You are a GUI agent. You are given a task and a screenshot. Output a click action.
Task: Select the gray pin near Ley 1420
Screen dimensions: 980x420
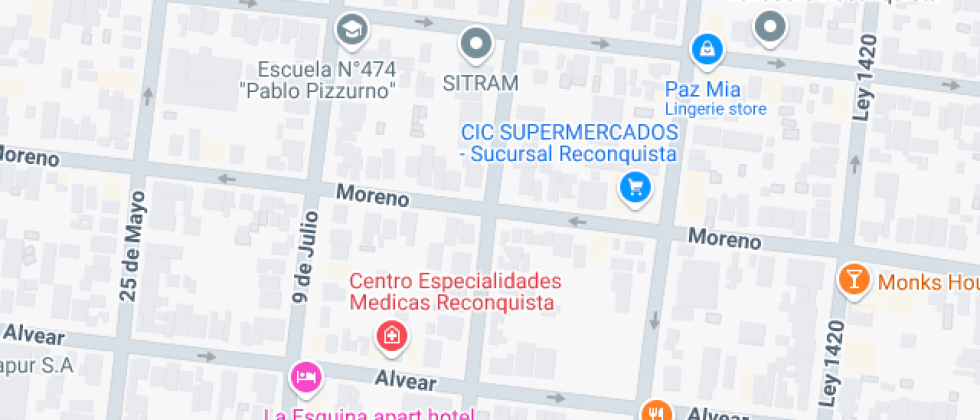coord(770,28)
